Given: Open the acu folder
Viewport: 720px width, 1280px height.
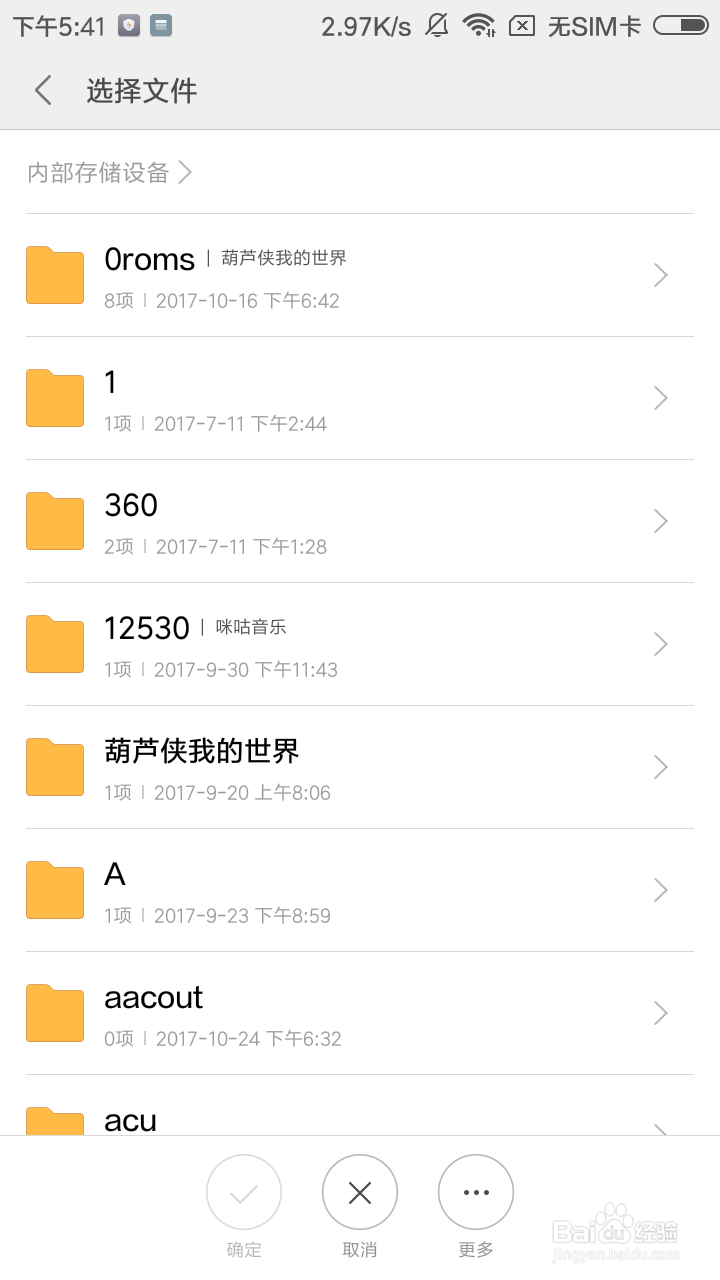Looking at the screenshot, I should pos(360,1106).
